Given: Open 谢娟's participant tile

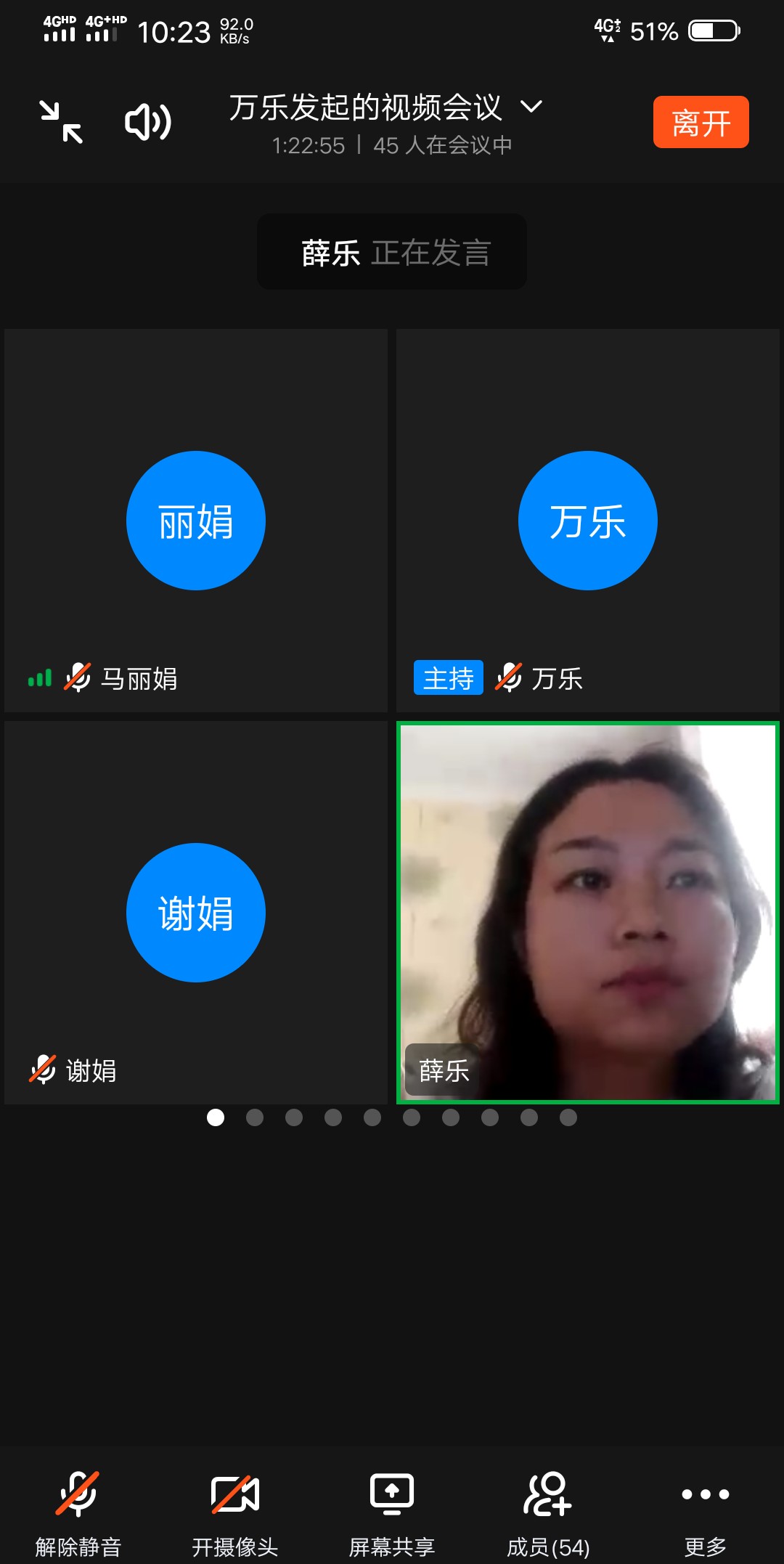Looking at the screenshot, I should 196,912.
